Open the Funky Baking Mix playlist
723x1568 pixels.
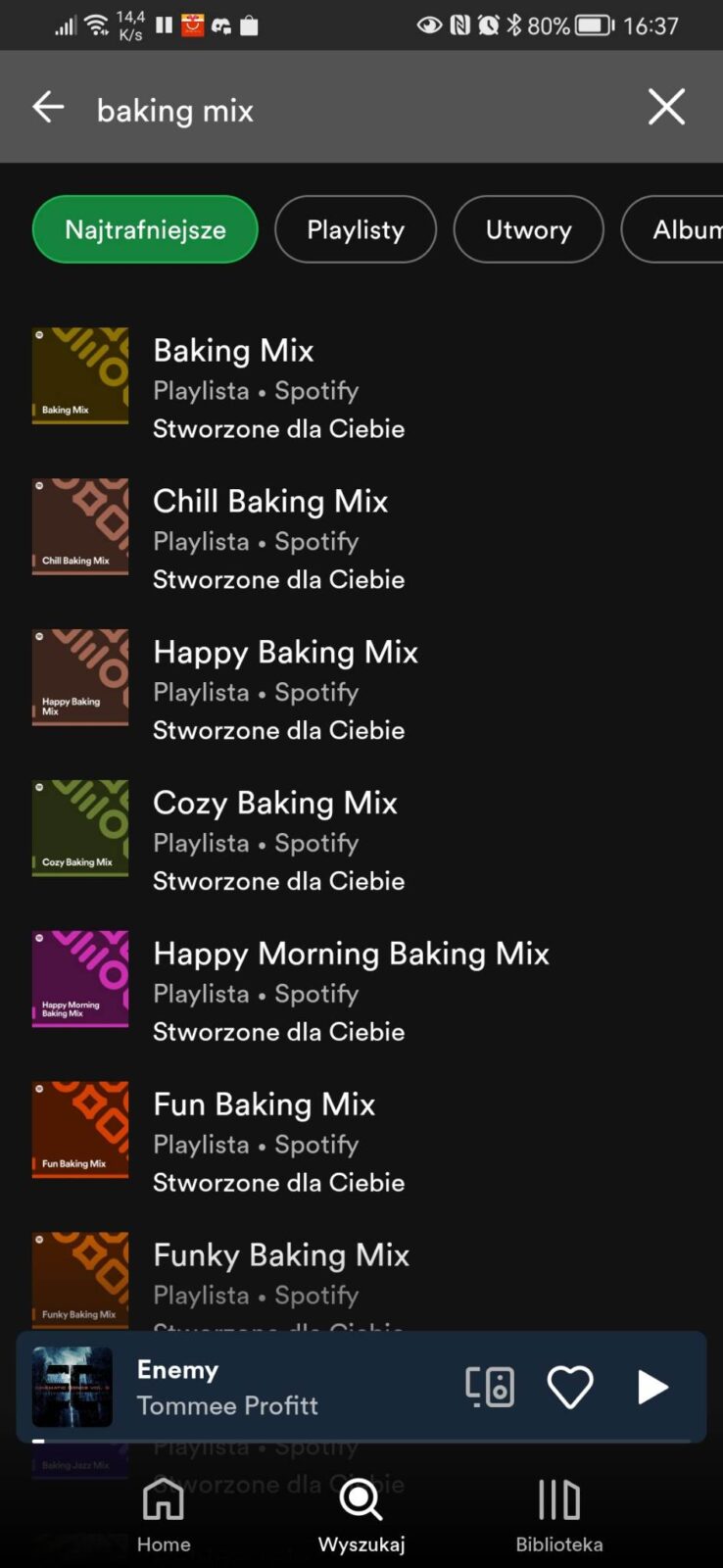pos(280,1272)
